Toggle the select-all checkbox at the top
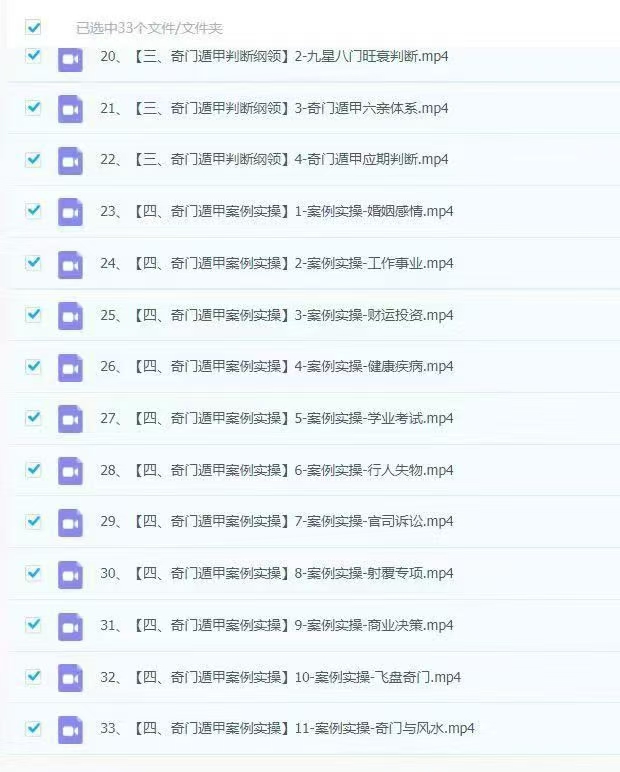The height and width of the screenshot is (772, 620). pyautogui.click(x=33, y=27)
